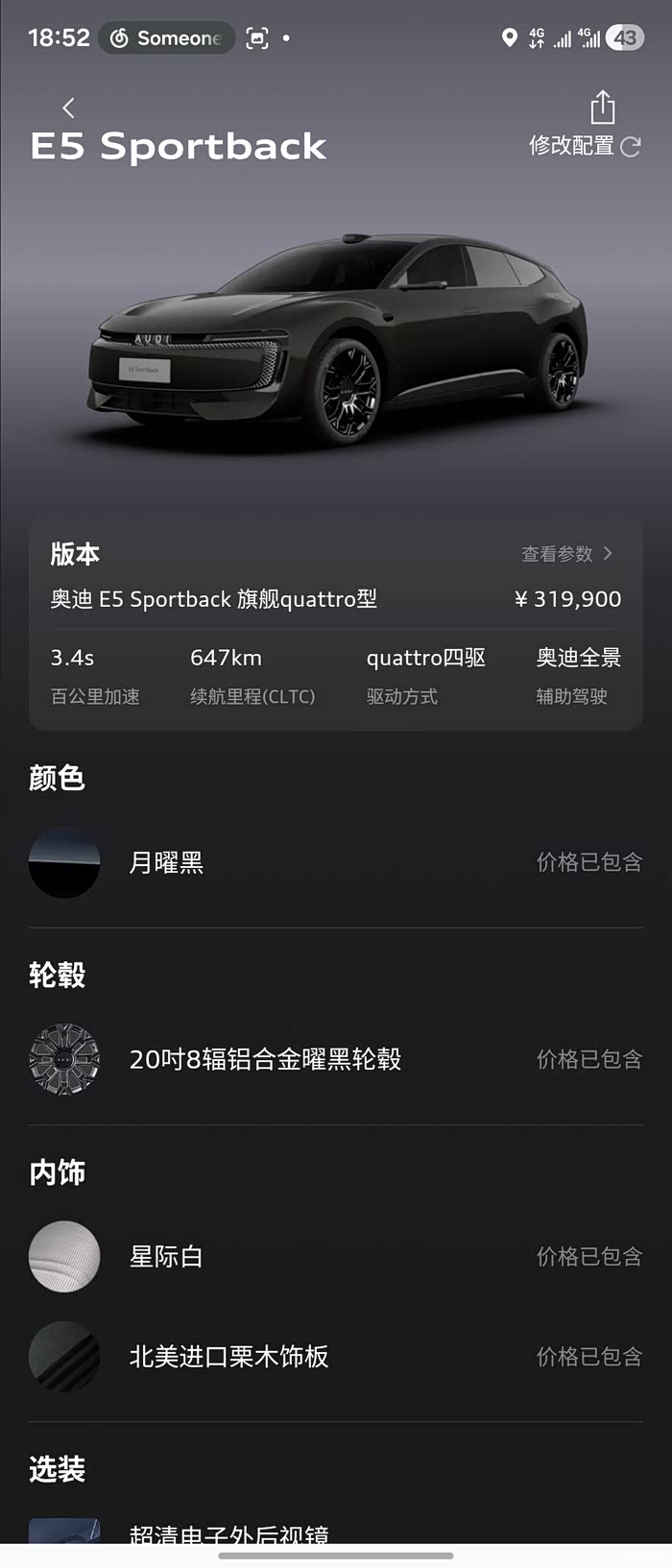This screenshot has width=672, height=1568.
Task: Go back using the top-left arrow
Action: pos(68,108)
